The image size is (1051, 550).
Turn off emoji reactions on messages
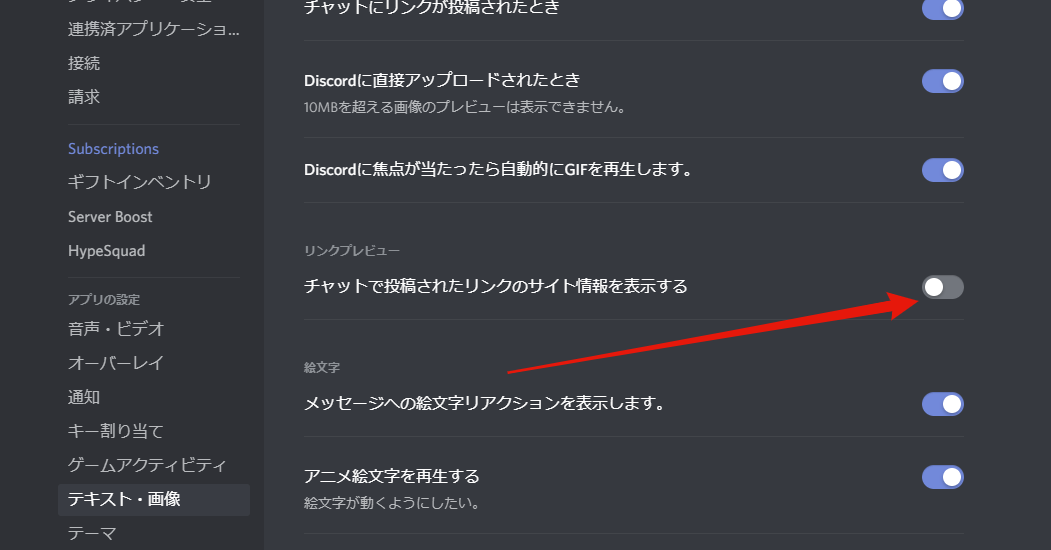(x=942, y=404)
